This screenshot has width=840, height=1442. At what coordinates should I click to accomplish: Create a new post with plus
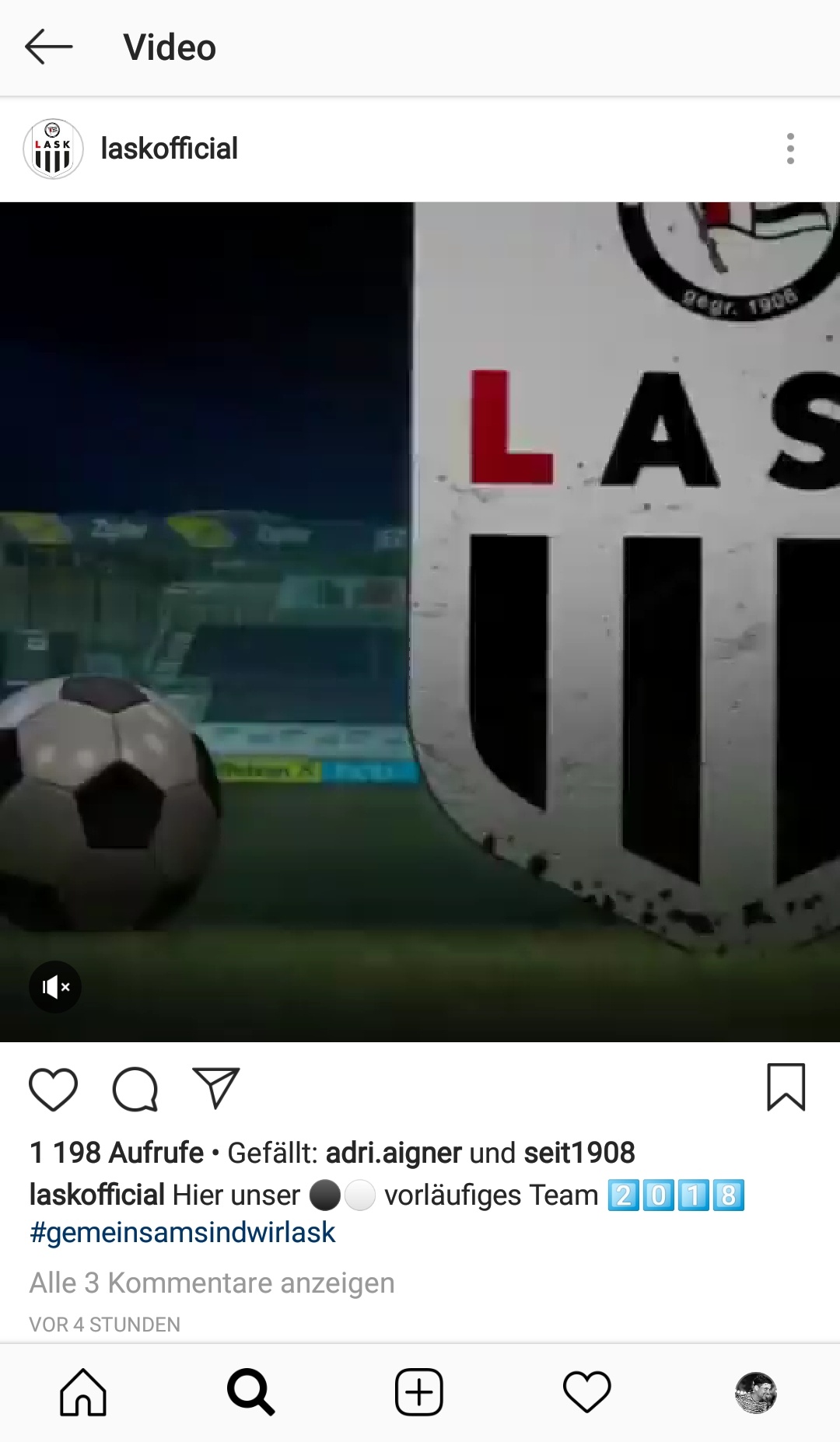point(419,1392)
